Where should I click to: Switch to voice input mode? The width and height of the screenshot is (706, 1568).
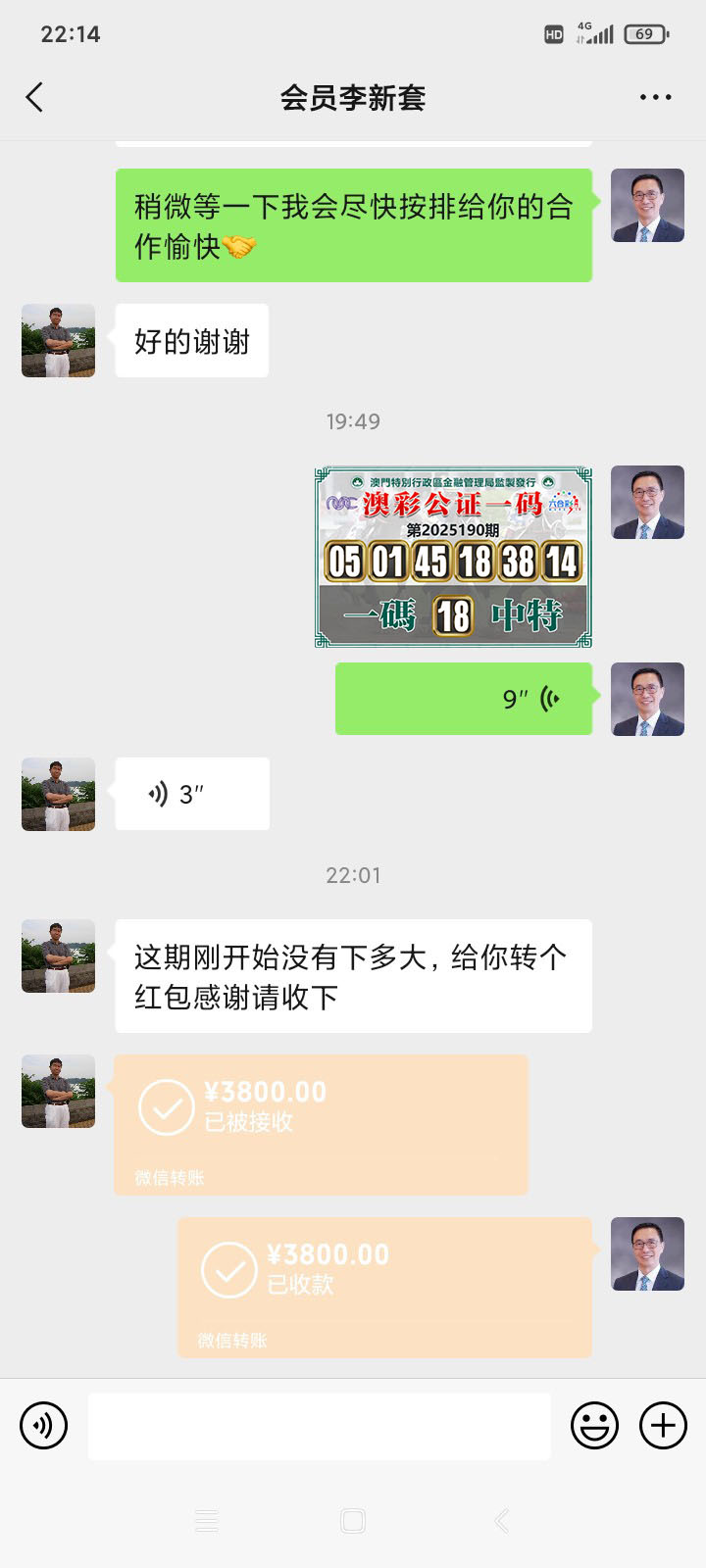pos(44,1425)
